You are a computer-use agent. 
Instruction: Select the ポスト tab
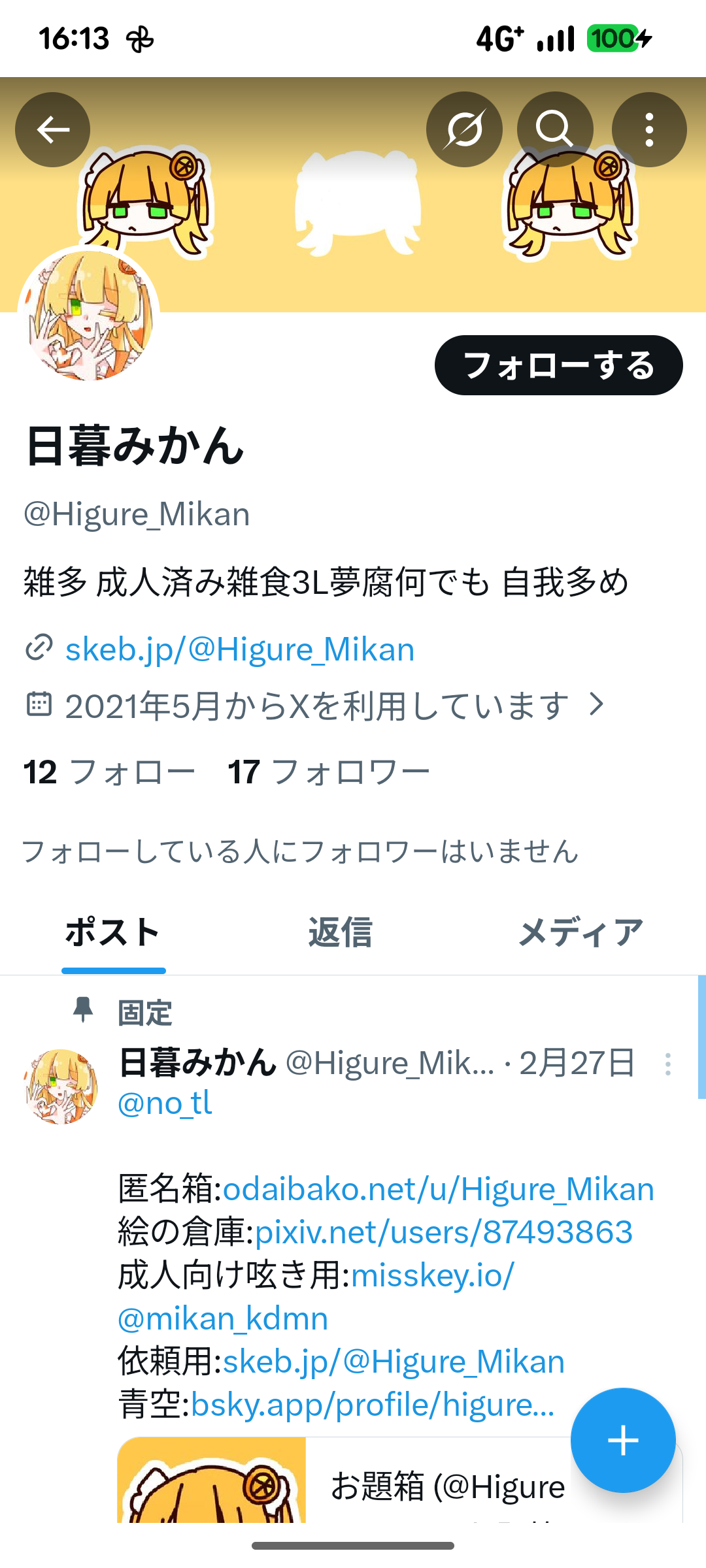coord(113,932)
